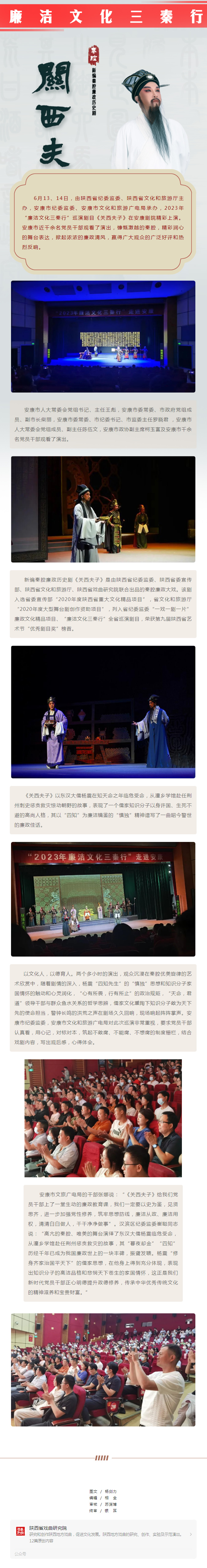View the stage photo with the blue-lit audience
Image resolution: width=207 pixels, height=1568 pixels.
103,336
